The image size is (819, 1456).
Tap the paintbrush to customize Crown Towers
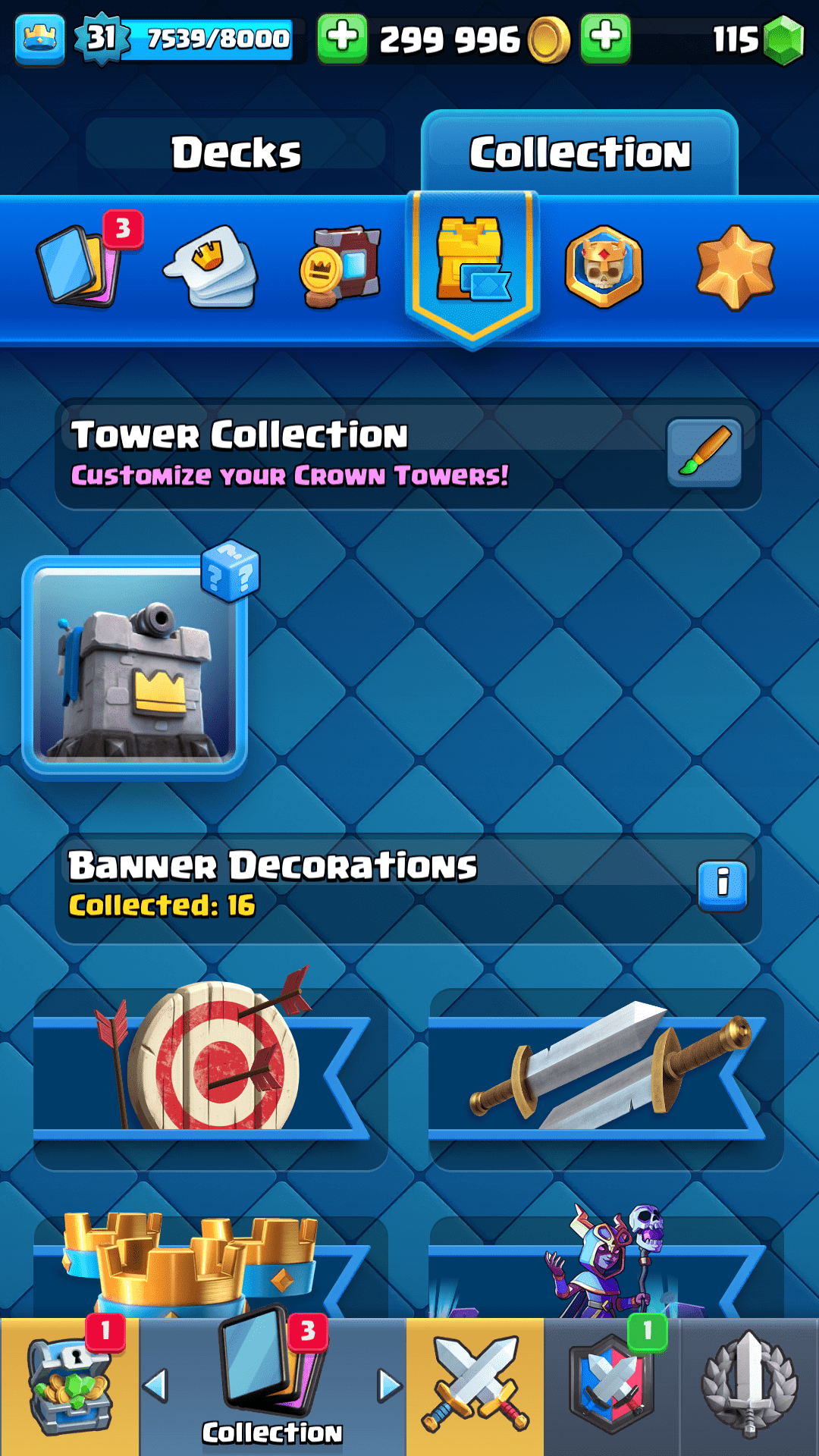(704, 452)
